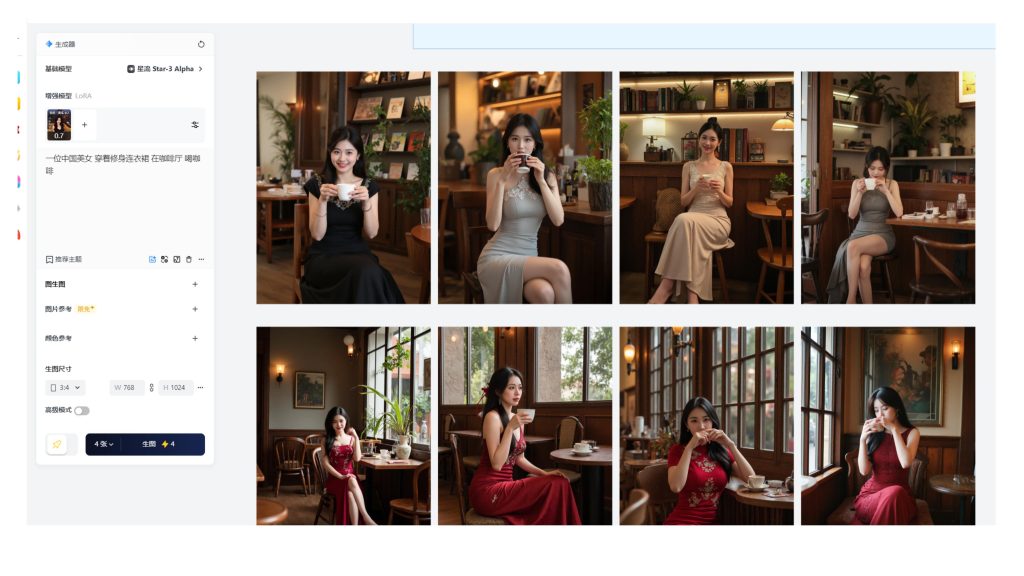
Task: Select the LoRA thumbnail weighted 0.7
Action: tap(59, 125)
